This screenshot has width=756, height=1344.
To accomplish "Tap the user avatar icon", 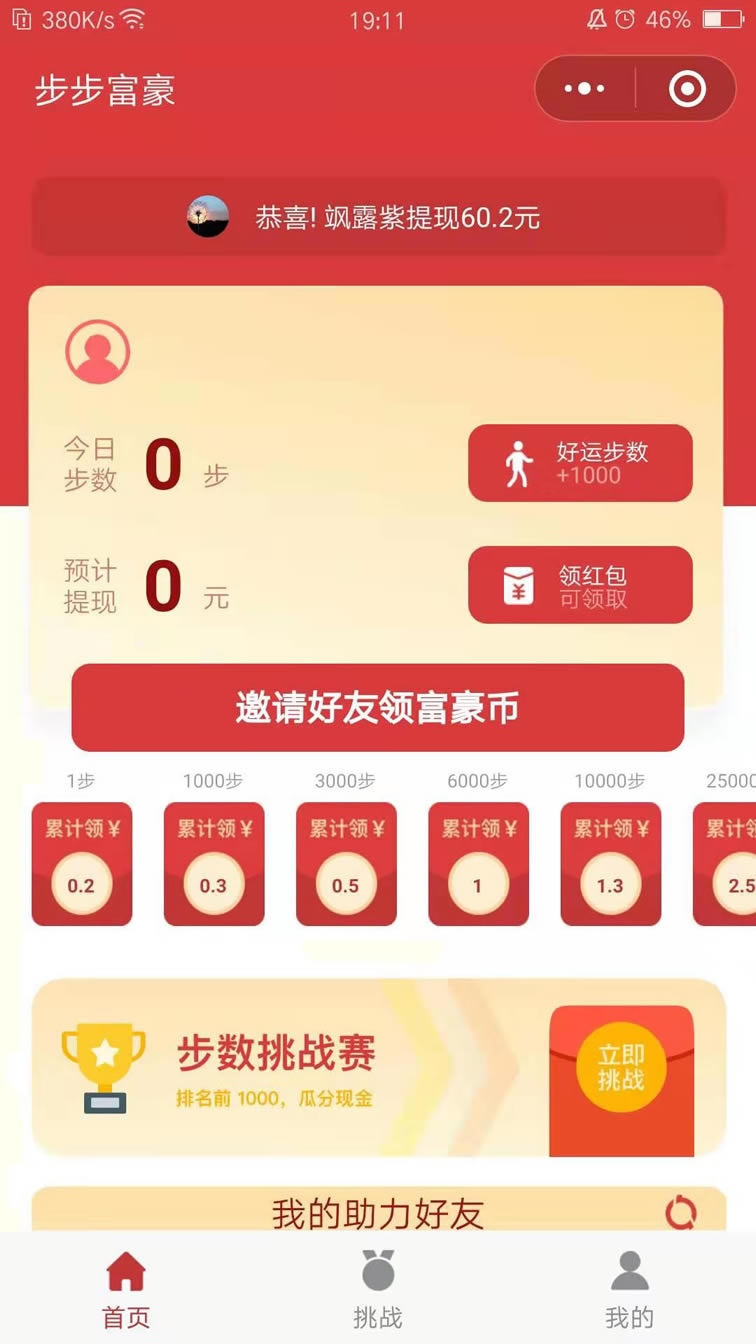I will point(98,352).
